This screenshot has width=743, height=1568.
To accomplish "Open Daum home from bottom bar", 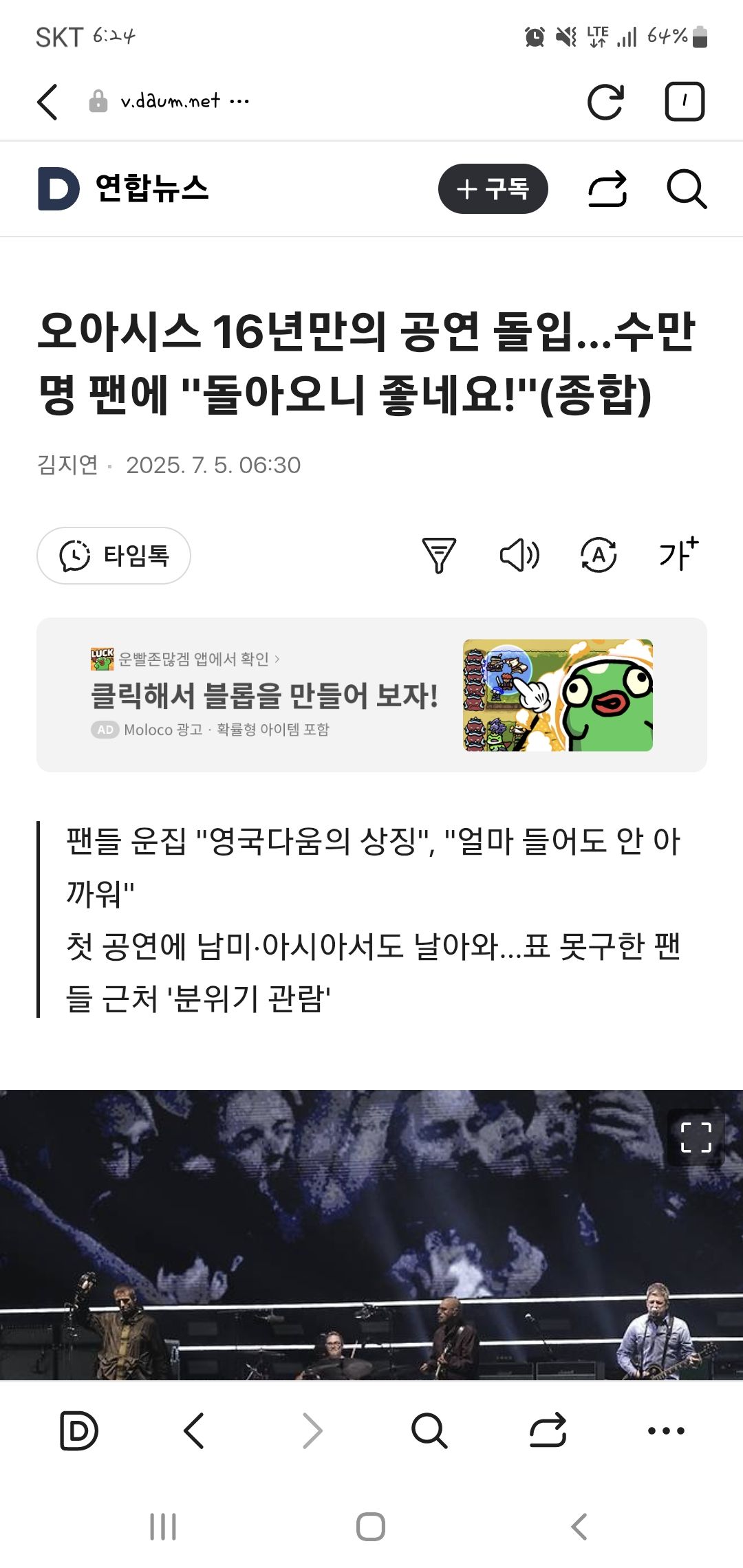I will click(x=79, y=1430).
